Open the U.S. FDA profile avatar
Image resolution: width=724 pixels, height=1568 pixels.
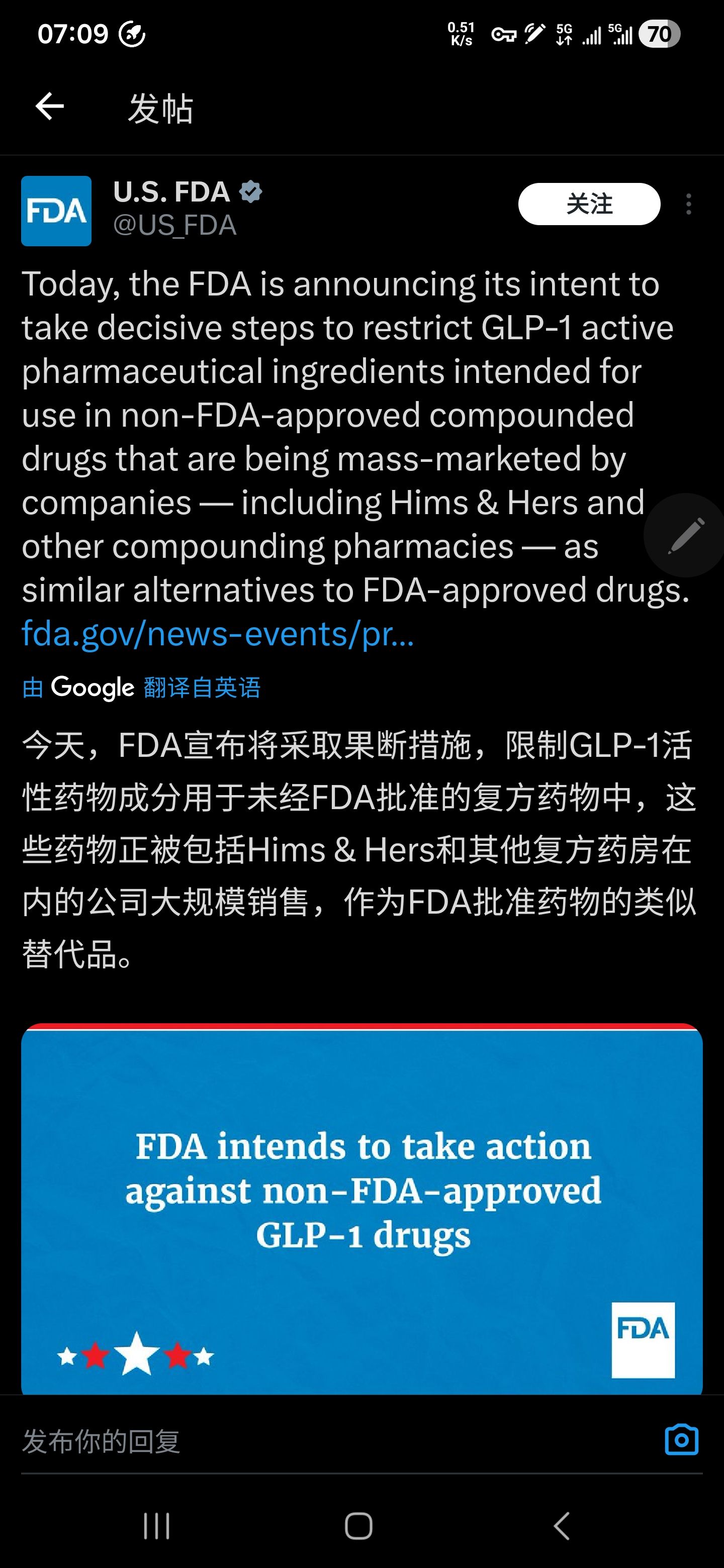point(56,211)
